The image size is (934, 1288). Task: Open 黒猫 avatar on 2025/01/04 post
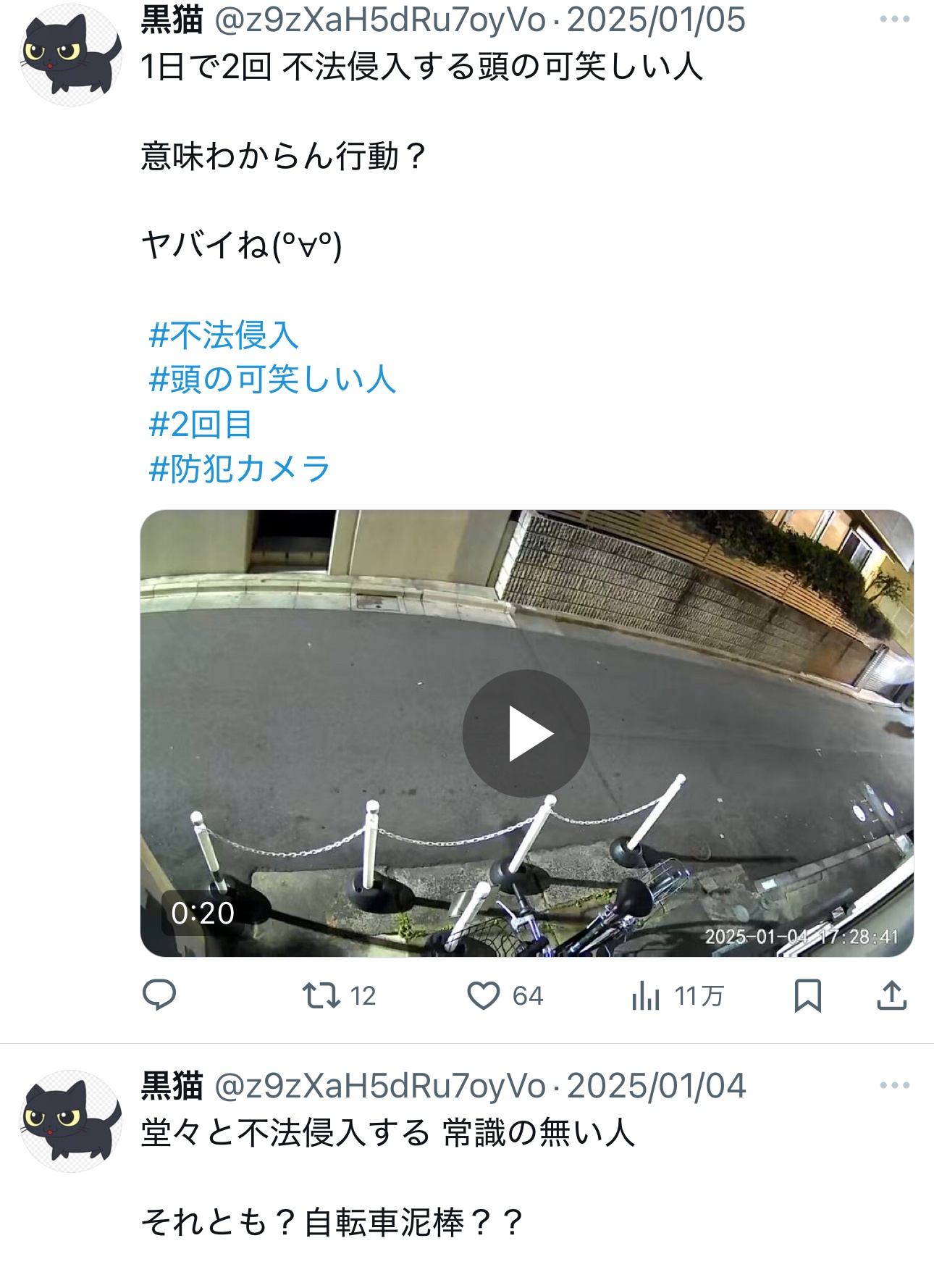tap(70, 1121)
